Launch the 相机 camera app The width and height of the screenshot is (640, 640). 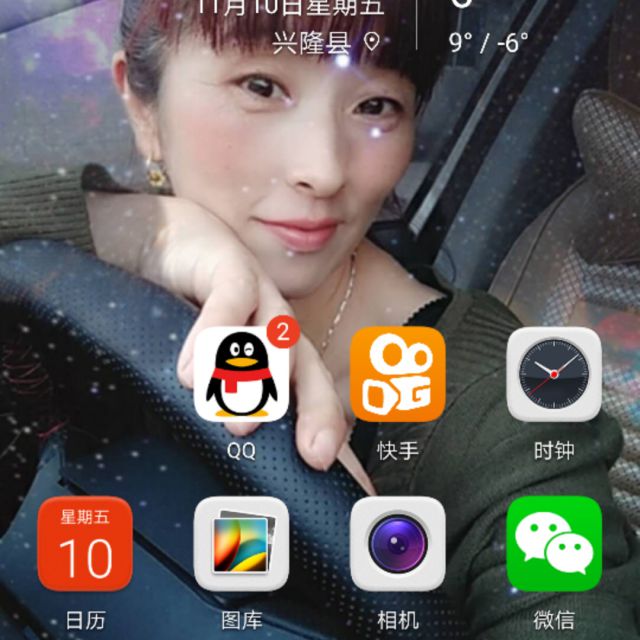[x=397, y=544]
